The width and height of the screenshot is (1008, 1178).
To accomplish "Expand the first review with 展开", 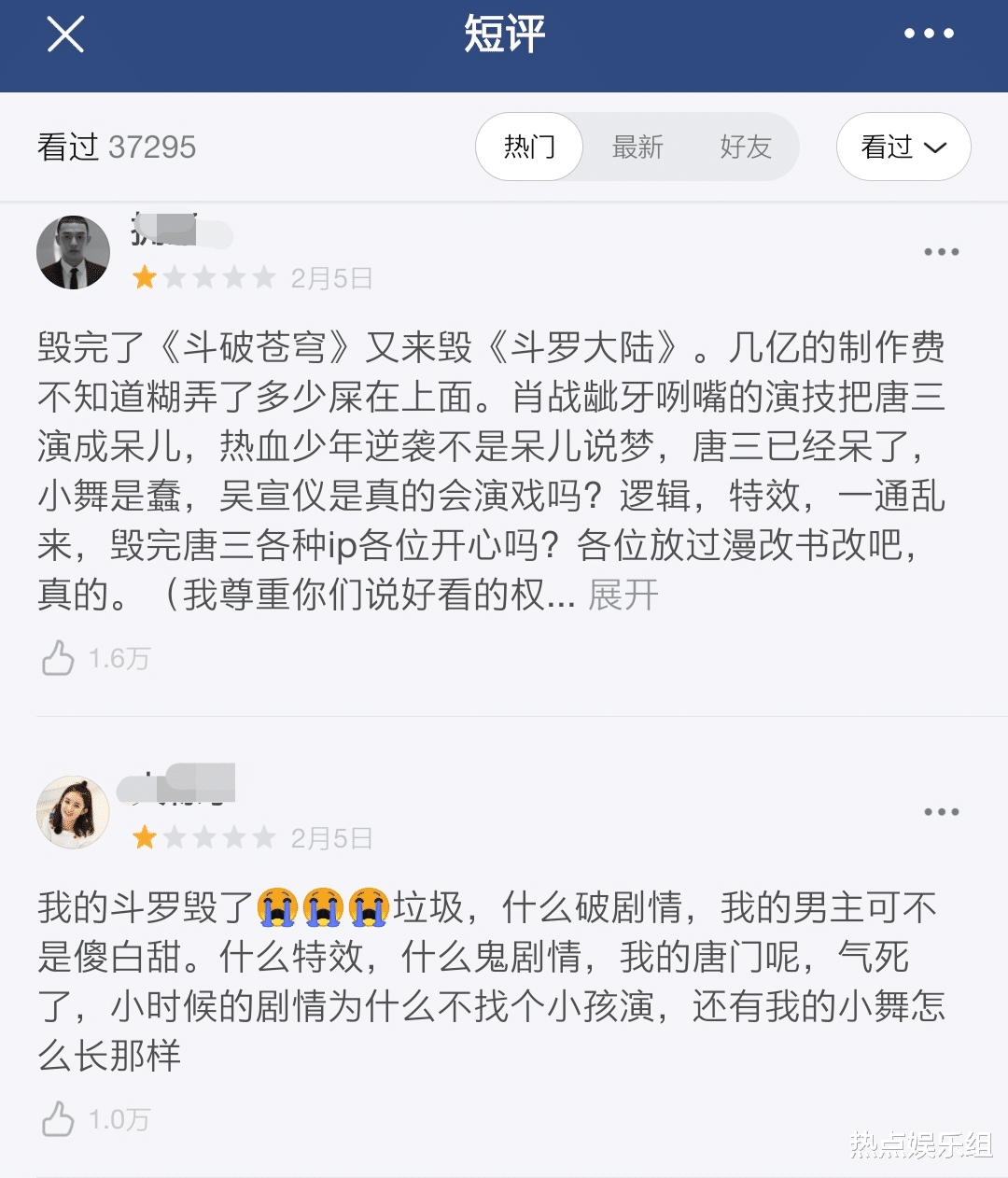I will point(622,594).
